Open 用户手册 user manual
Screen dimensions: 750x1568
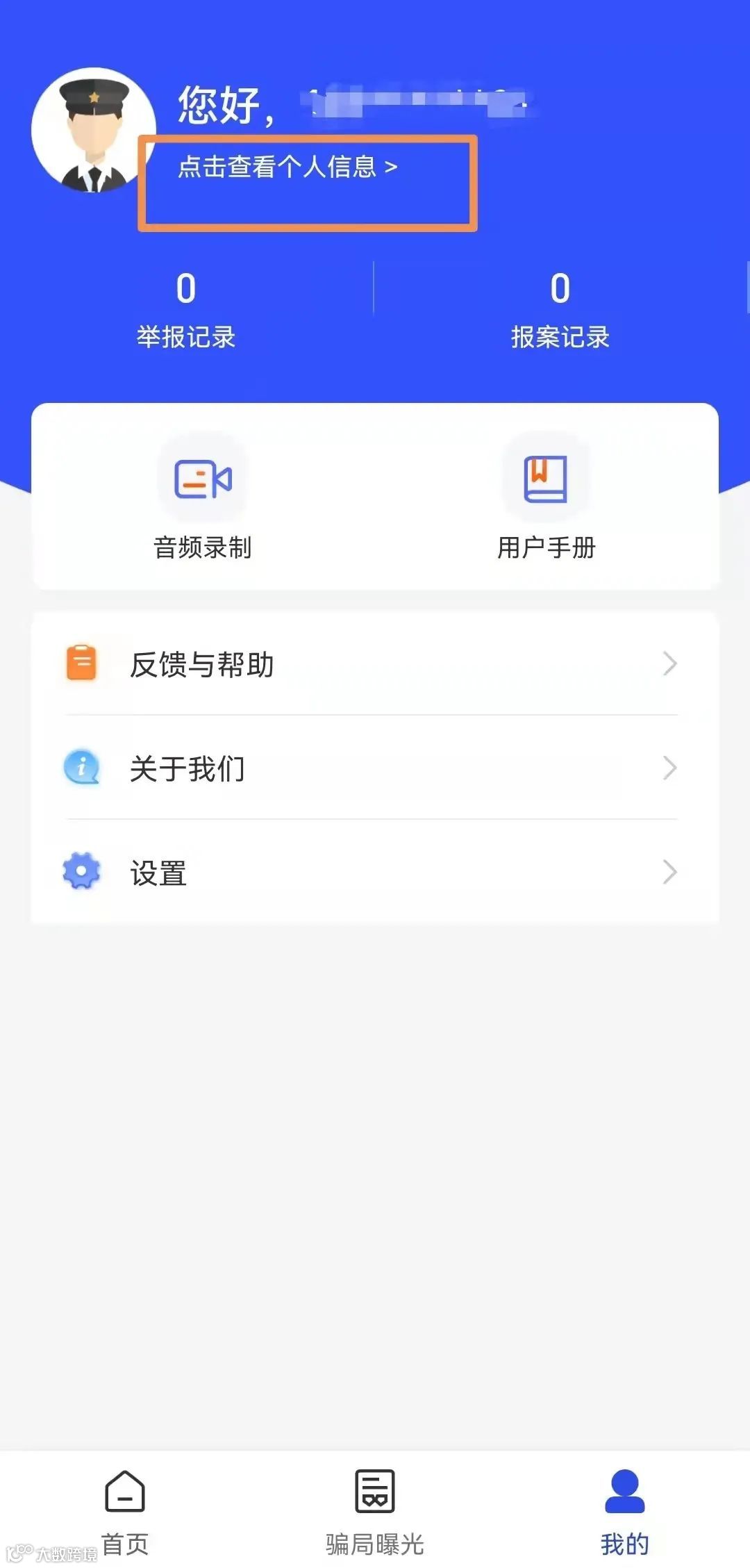click(x=546, y=498)
